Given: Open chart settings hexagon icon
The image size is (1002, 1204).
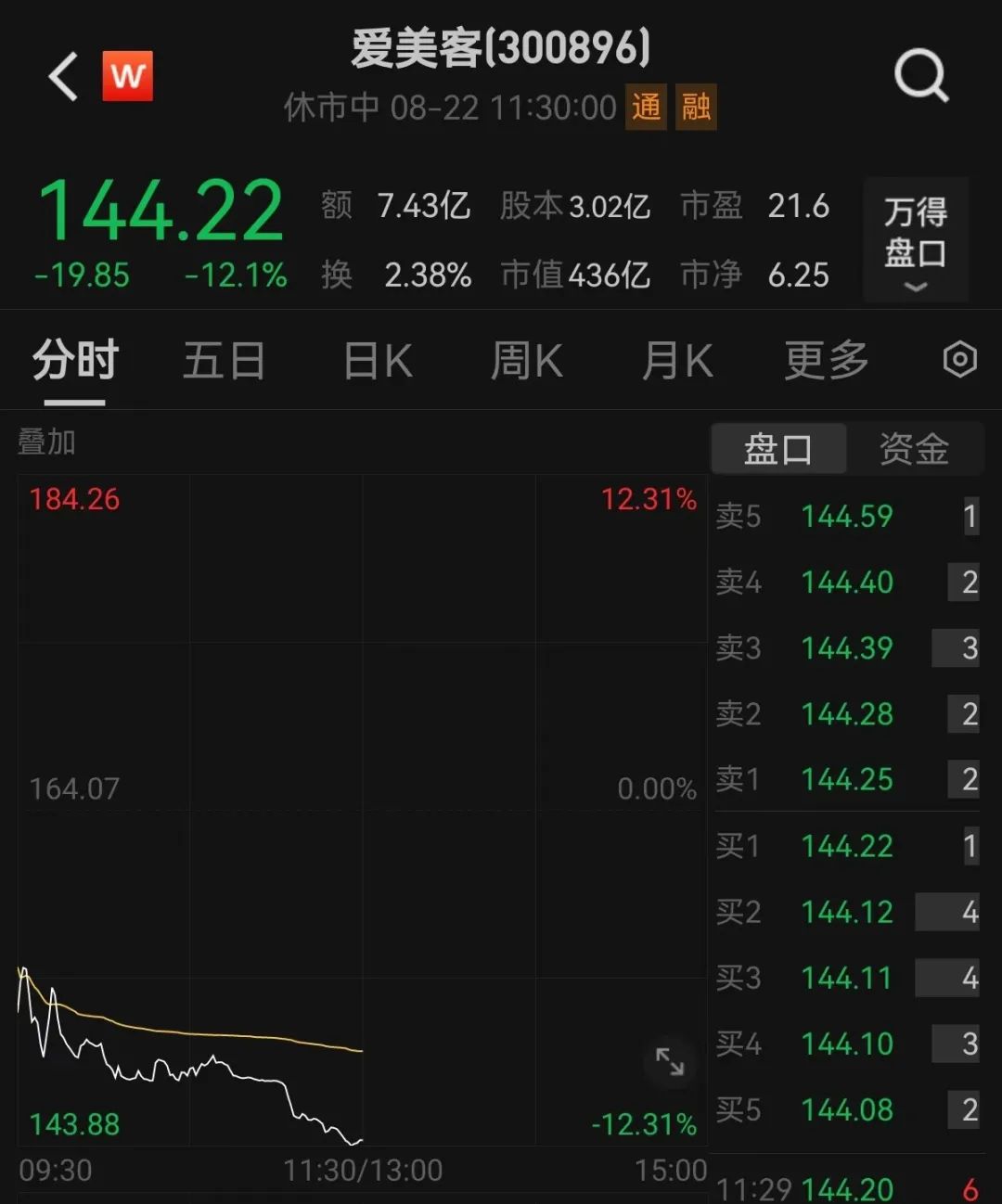Looking at the screenshot, I should coord(959,360).
